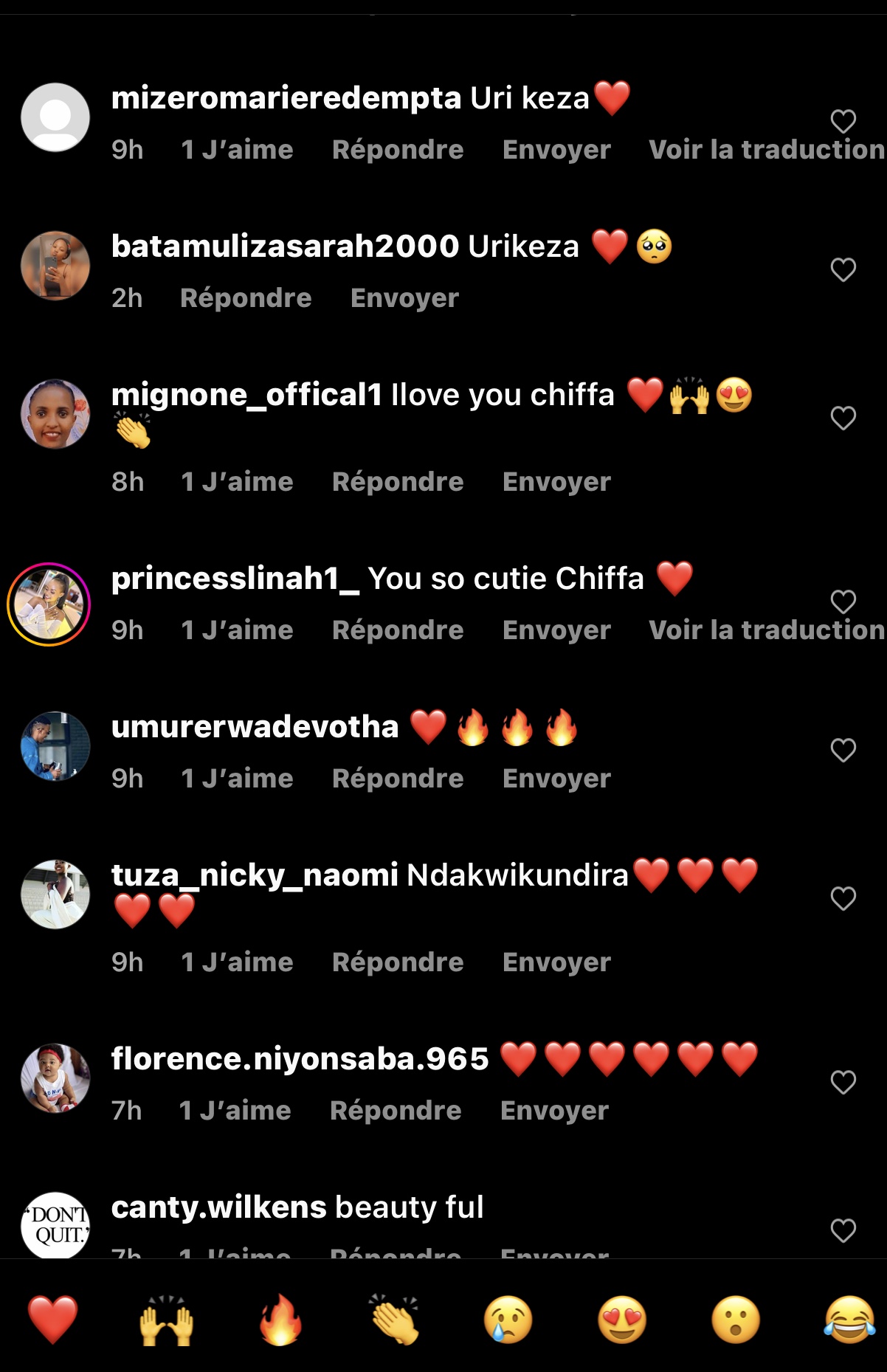
Task: View translation of mizeromarieredempta's comment
Action: pyautogui.click(x=766, y=150)
